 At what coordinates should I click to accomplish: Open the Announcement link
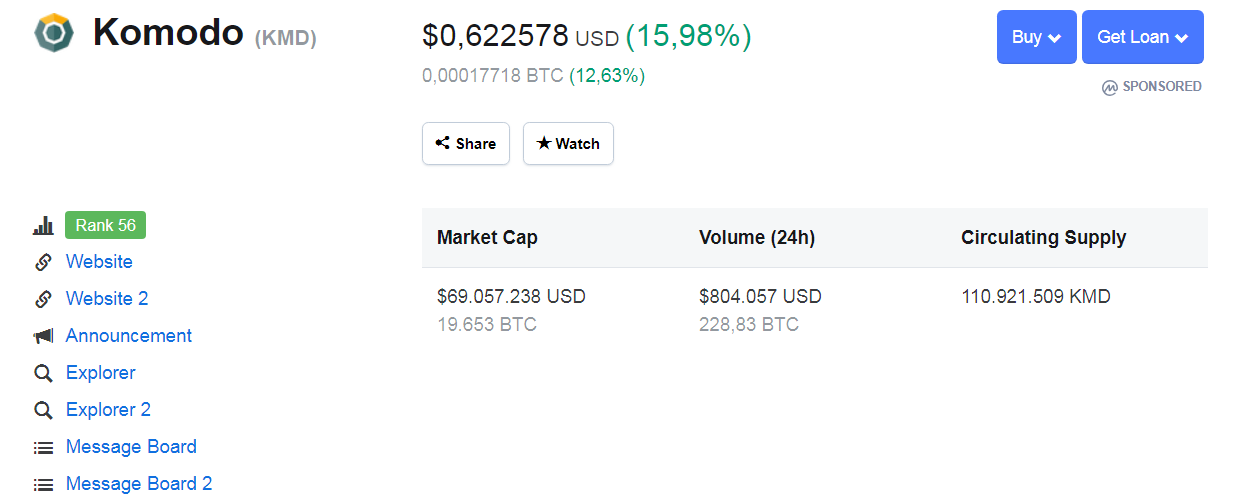128,335
